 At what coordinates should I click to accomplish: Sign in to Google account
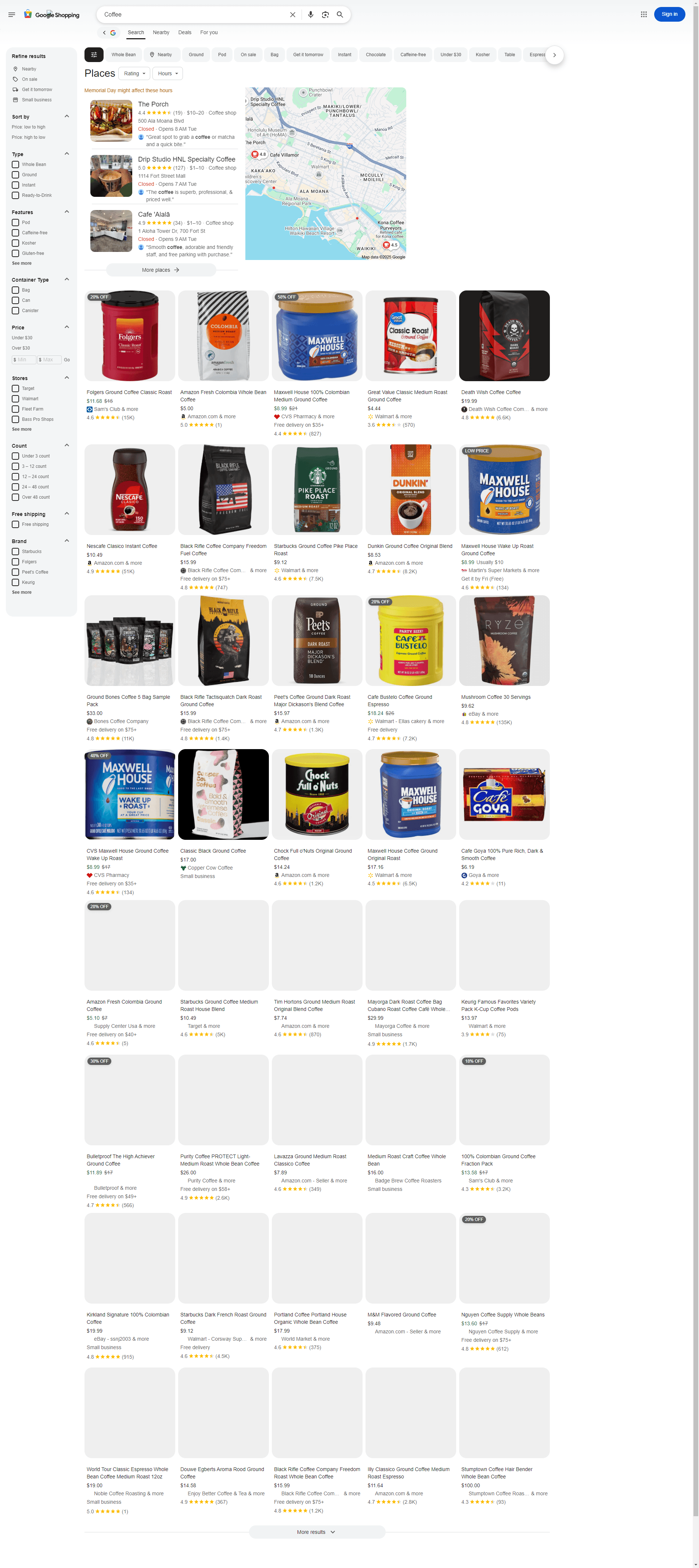(x=669, y=14)
